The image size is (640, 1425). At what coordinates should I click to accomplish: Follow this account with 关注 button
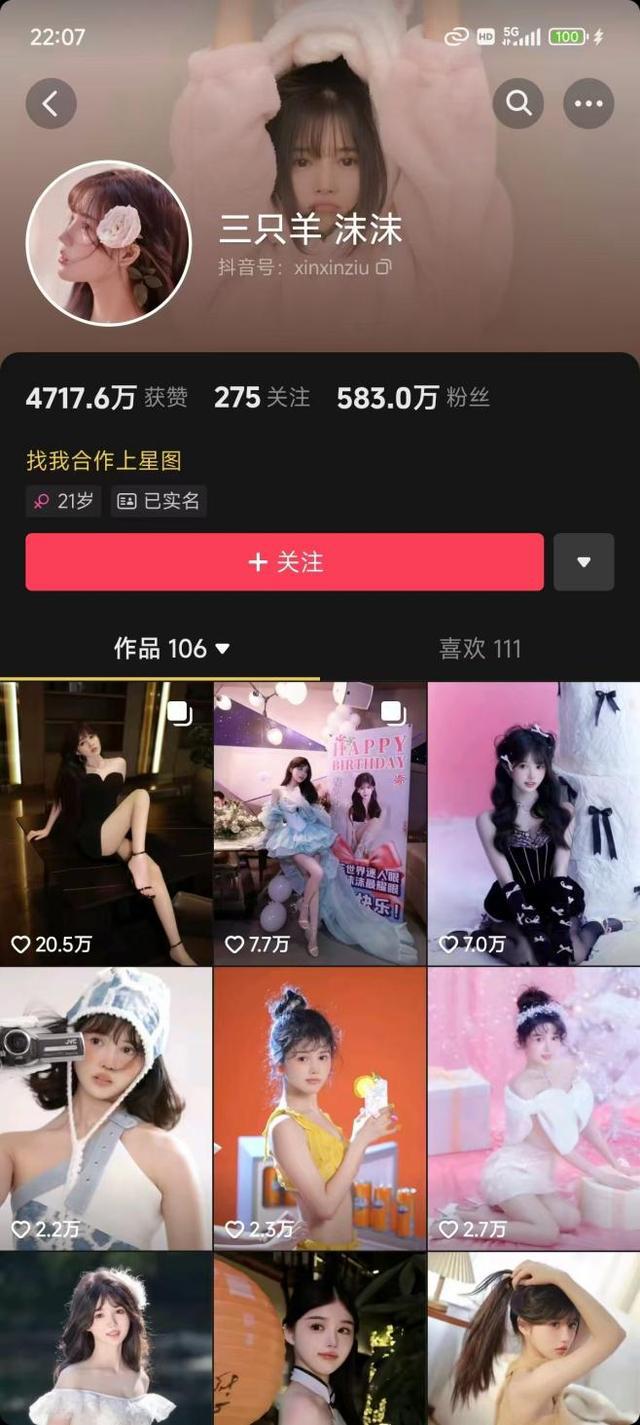click(285, 562)
